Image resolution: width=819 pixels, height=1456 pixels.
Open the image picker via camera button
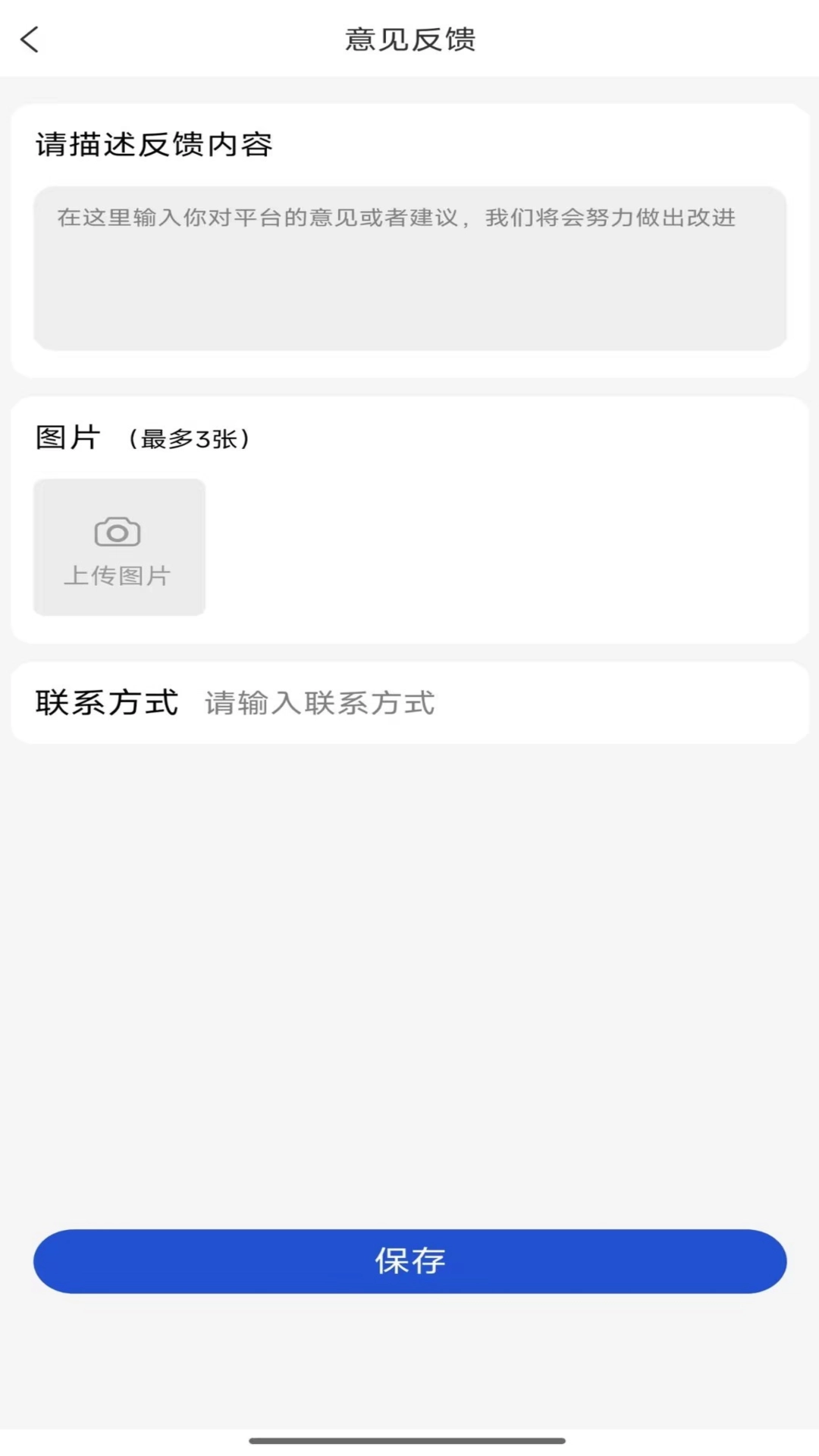click(118, 531)
